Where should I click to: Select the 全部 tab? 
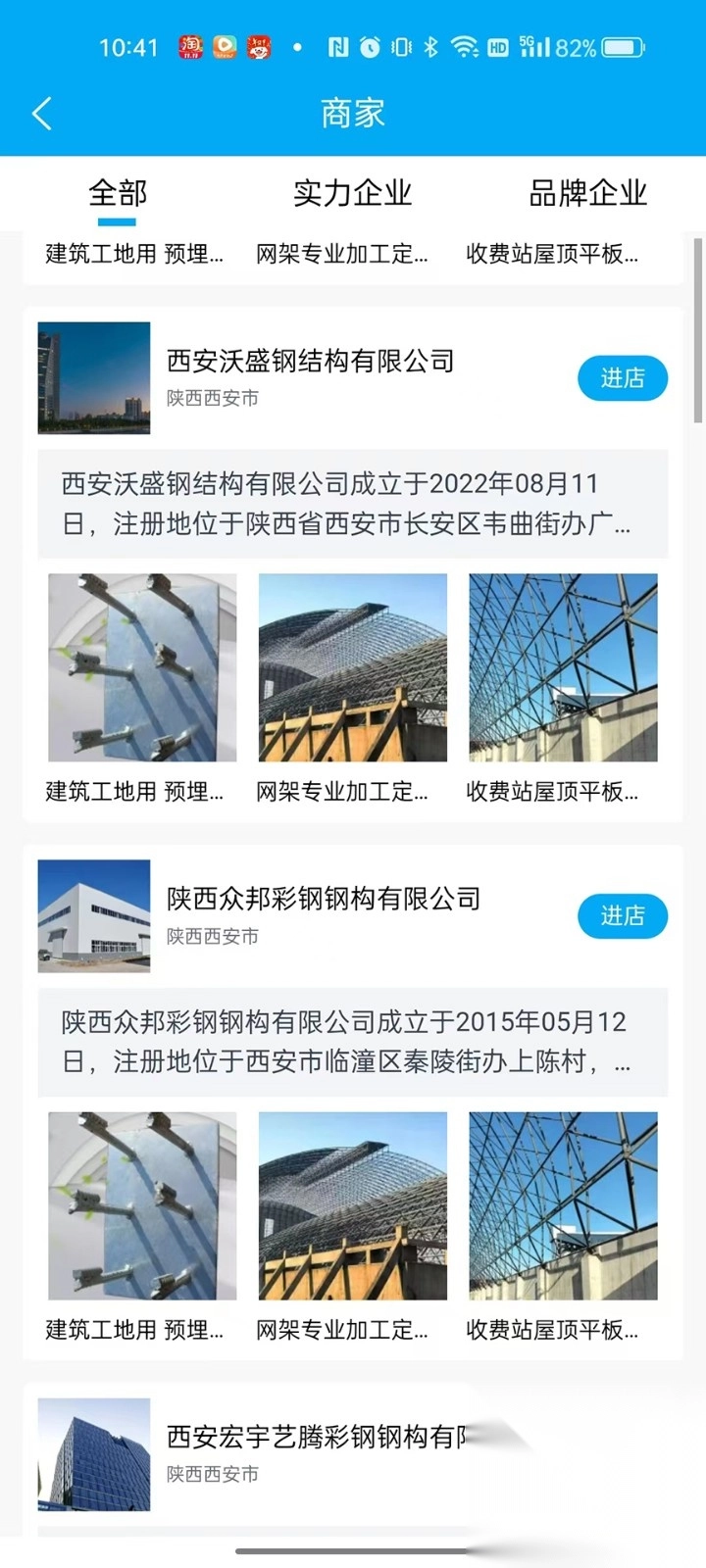(x=118, y=193)
